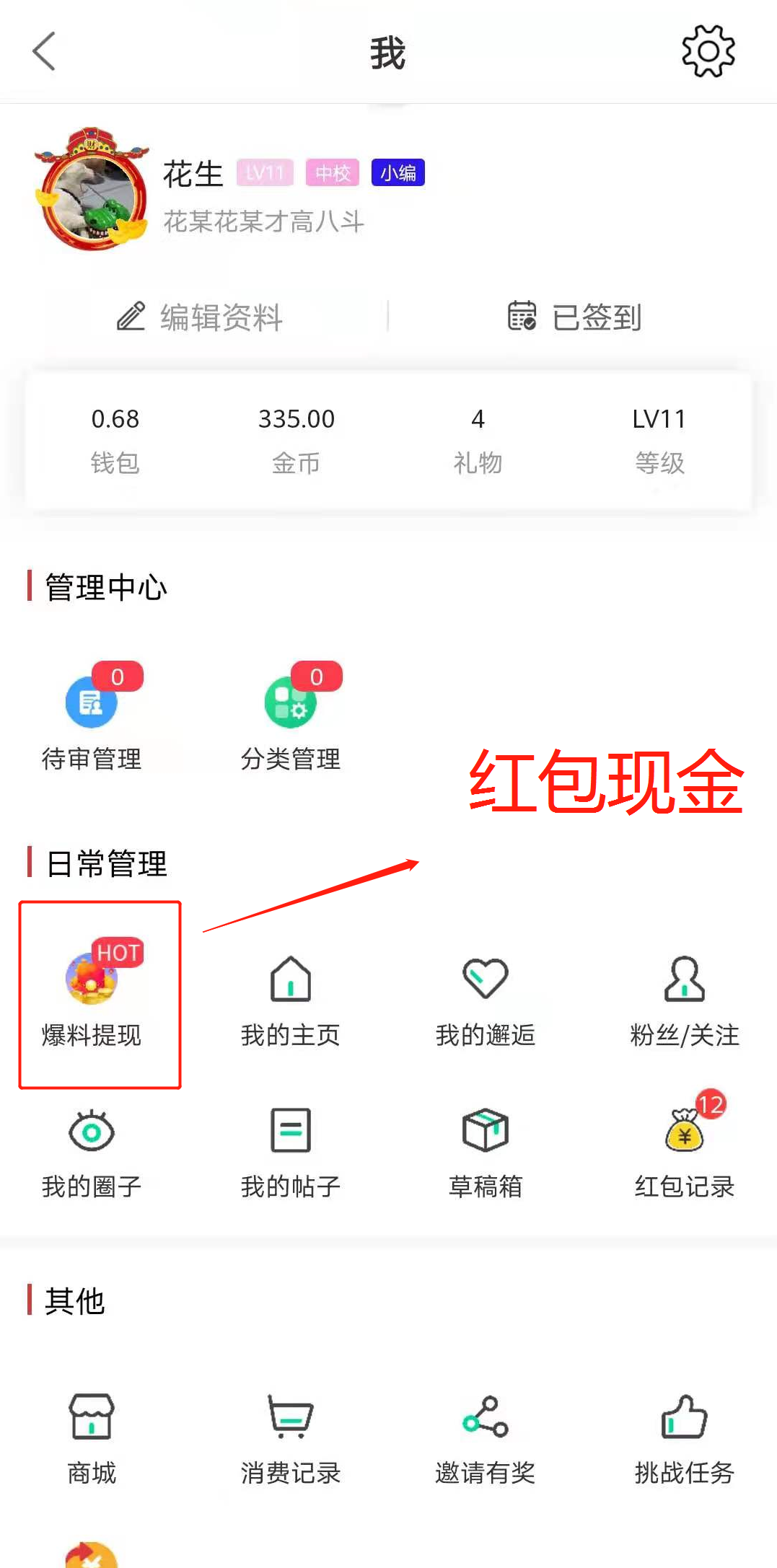Open 分类管理 category management
The height and width of the screenshot is (1568, 777).
click(291, 718)
